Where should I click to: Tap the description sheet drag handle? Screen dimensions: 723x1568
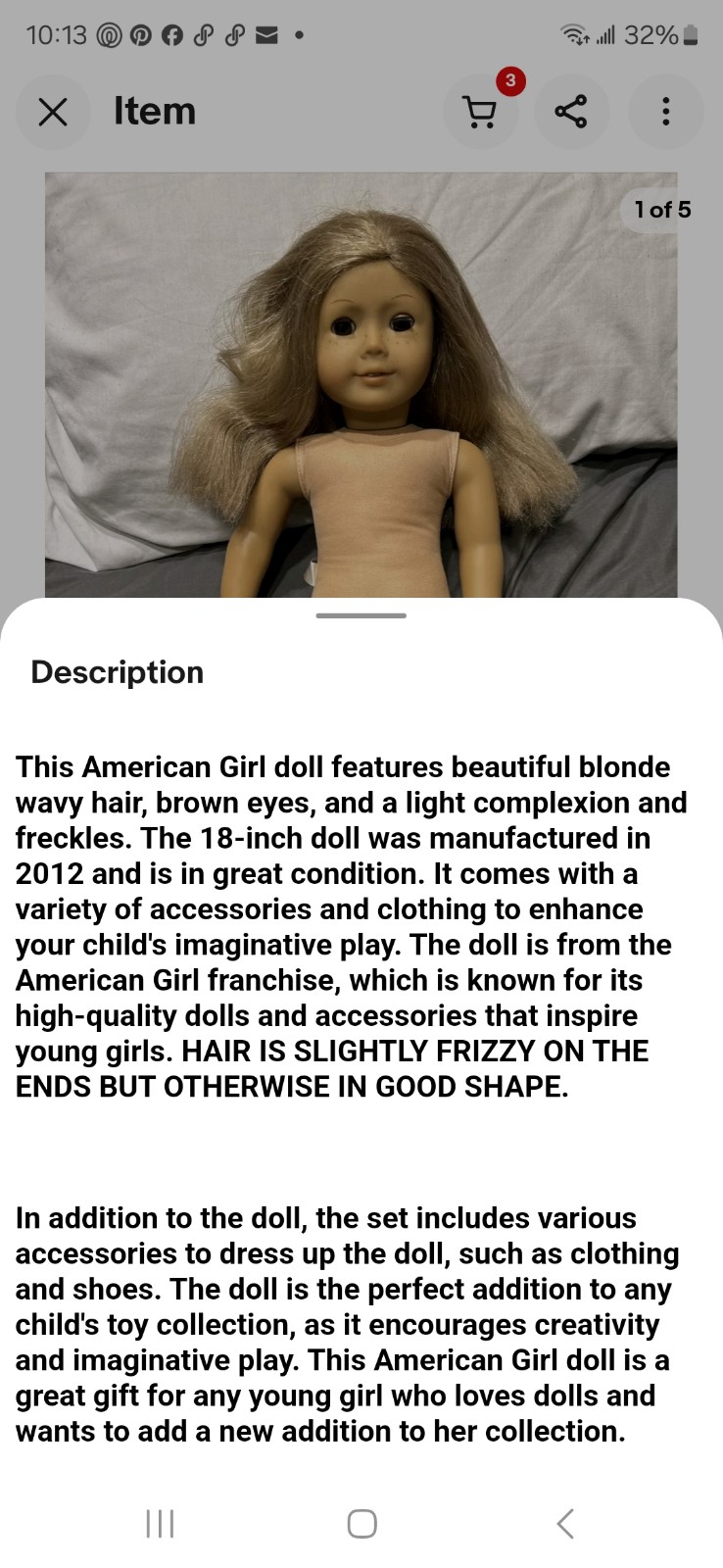(361, 615)
